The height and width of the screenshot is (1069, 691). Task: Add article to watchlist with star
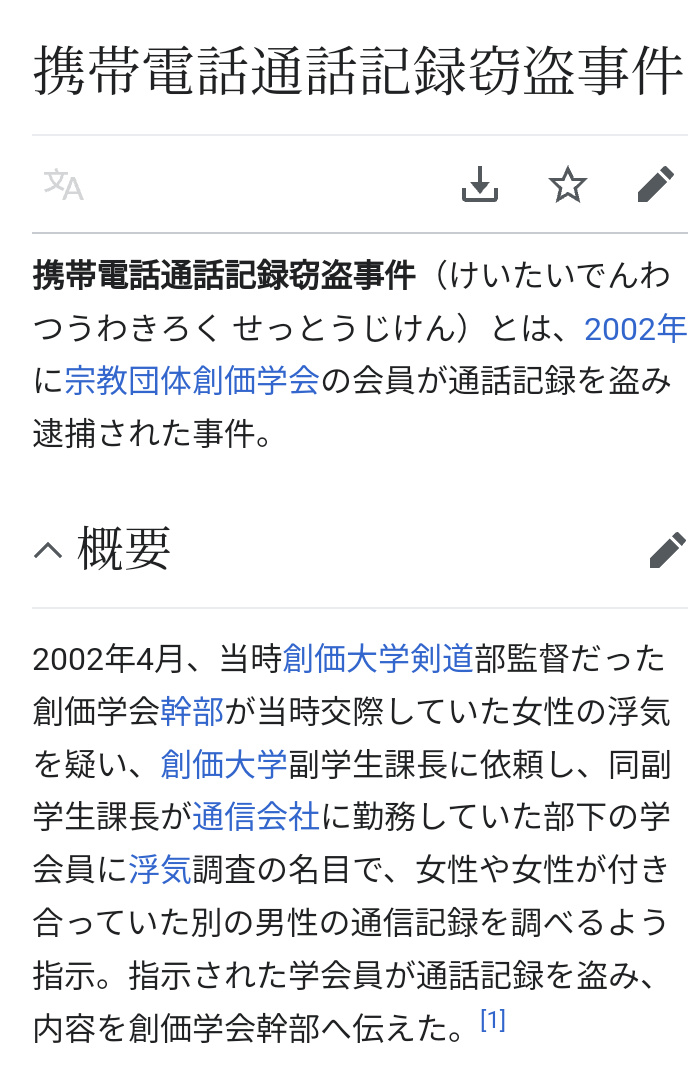568,185
